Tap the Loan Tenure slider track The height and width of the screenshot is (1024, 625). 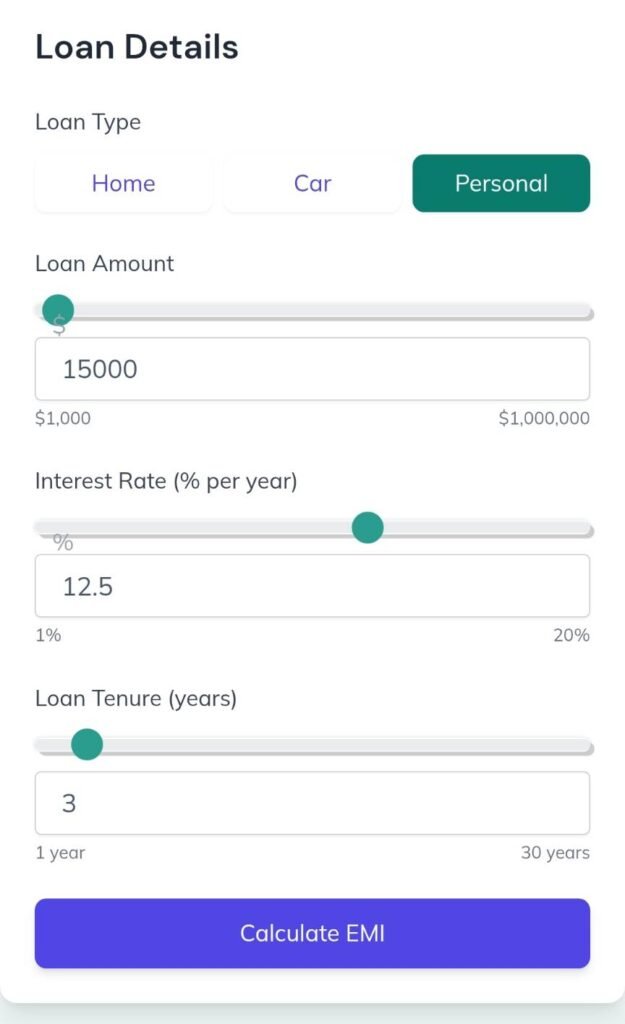[x=313, y=745]
